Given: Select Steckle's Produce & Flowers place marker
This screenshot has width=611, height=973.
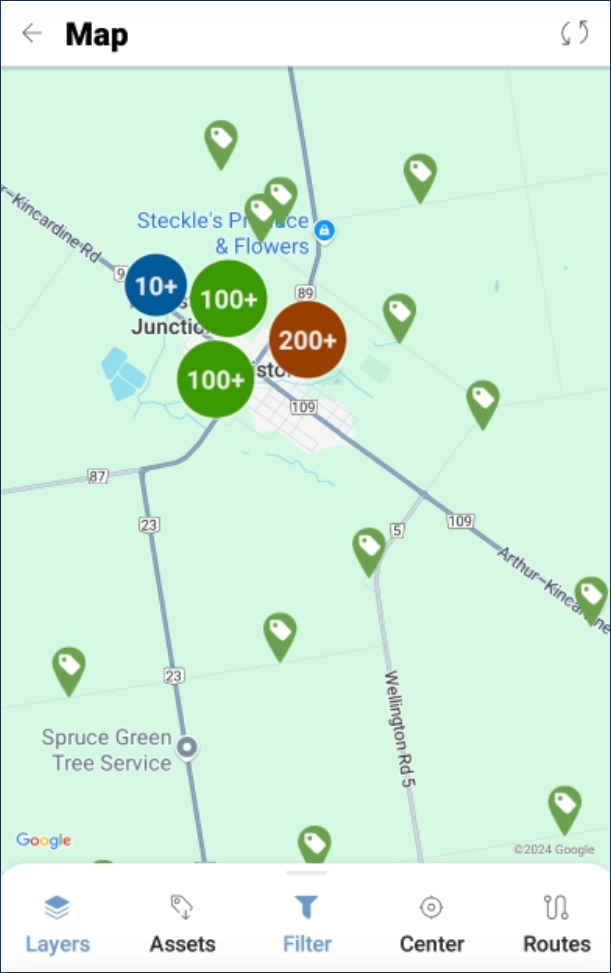Looking at the screenshot, I should tap(324, 231).
